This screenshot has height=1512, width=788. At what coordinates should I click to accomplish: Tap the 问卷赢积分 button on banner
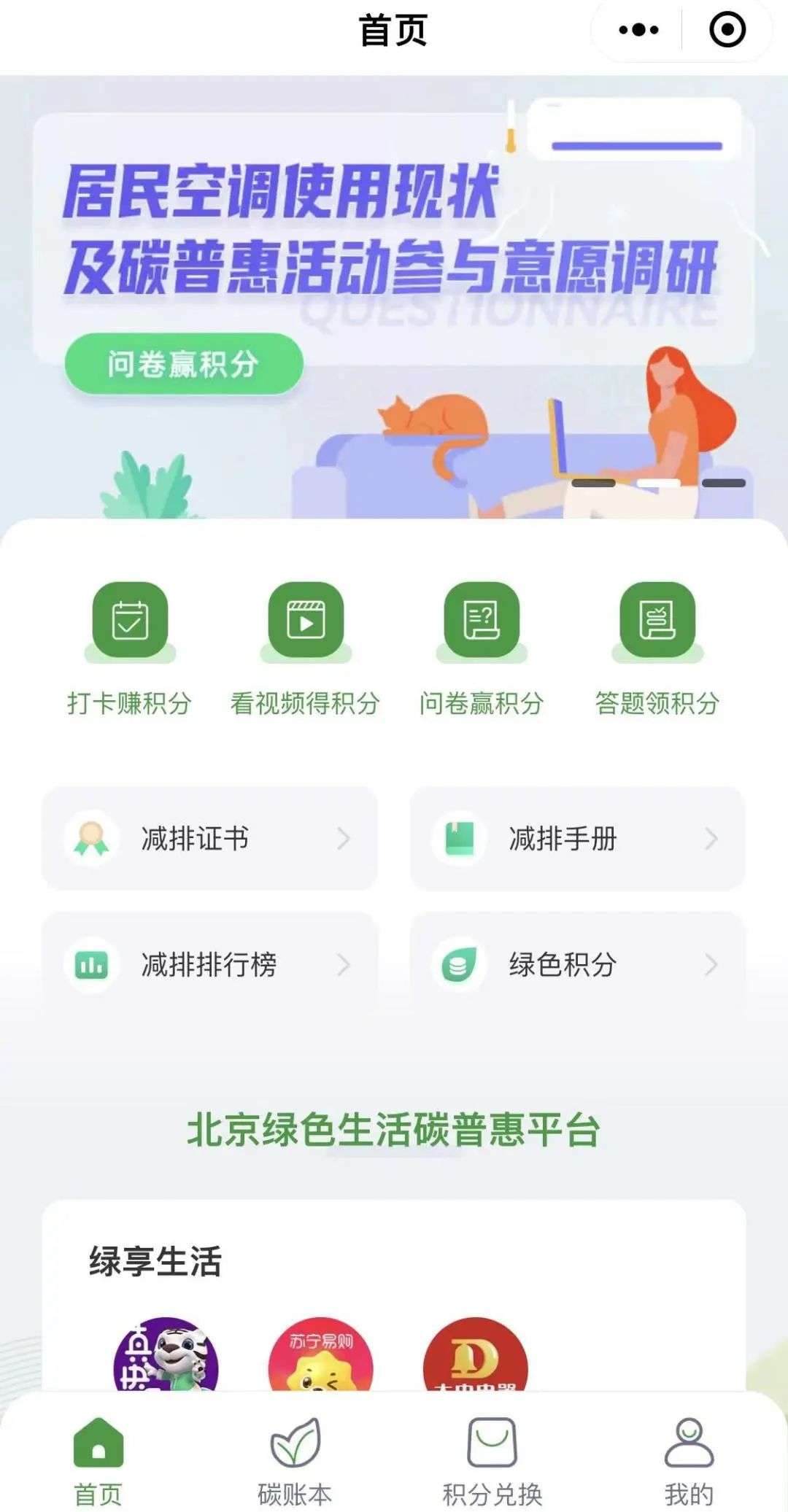coord(183,364)
